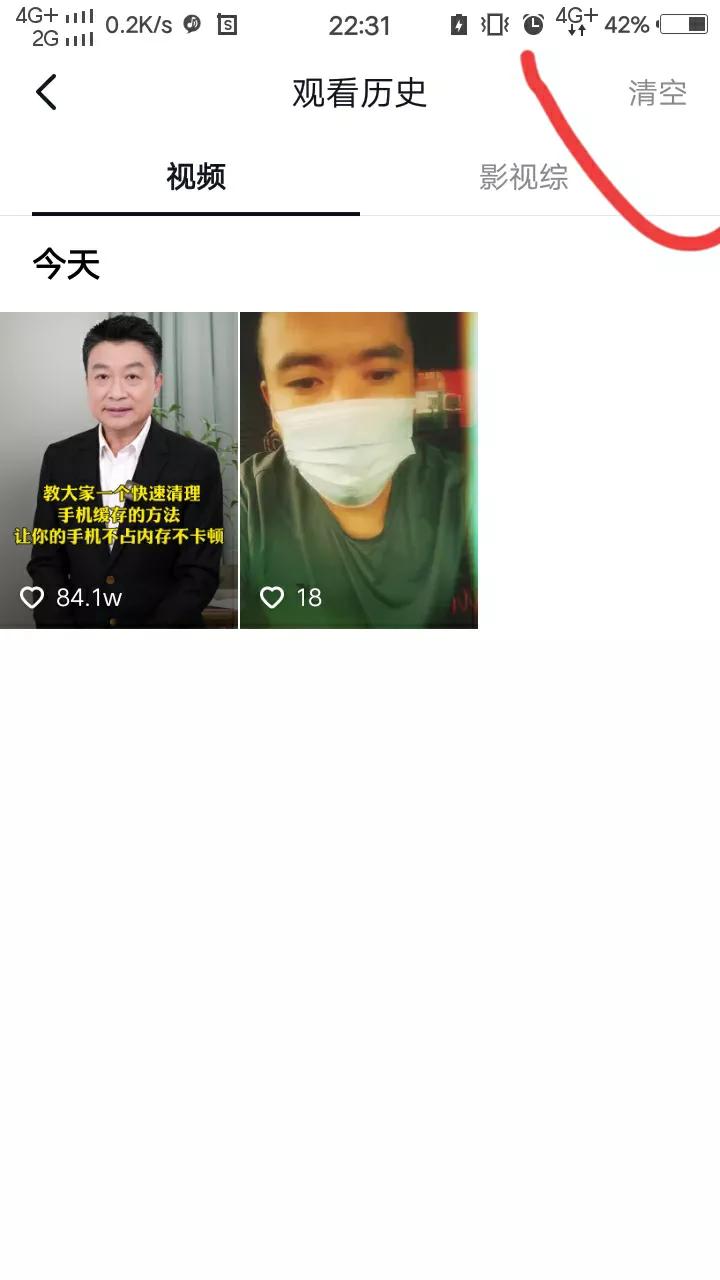Open the video with 84.1w likes
Image resolution: width=720 pixels, height=1280 pixels.
tap(119, 470)
